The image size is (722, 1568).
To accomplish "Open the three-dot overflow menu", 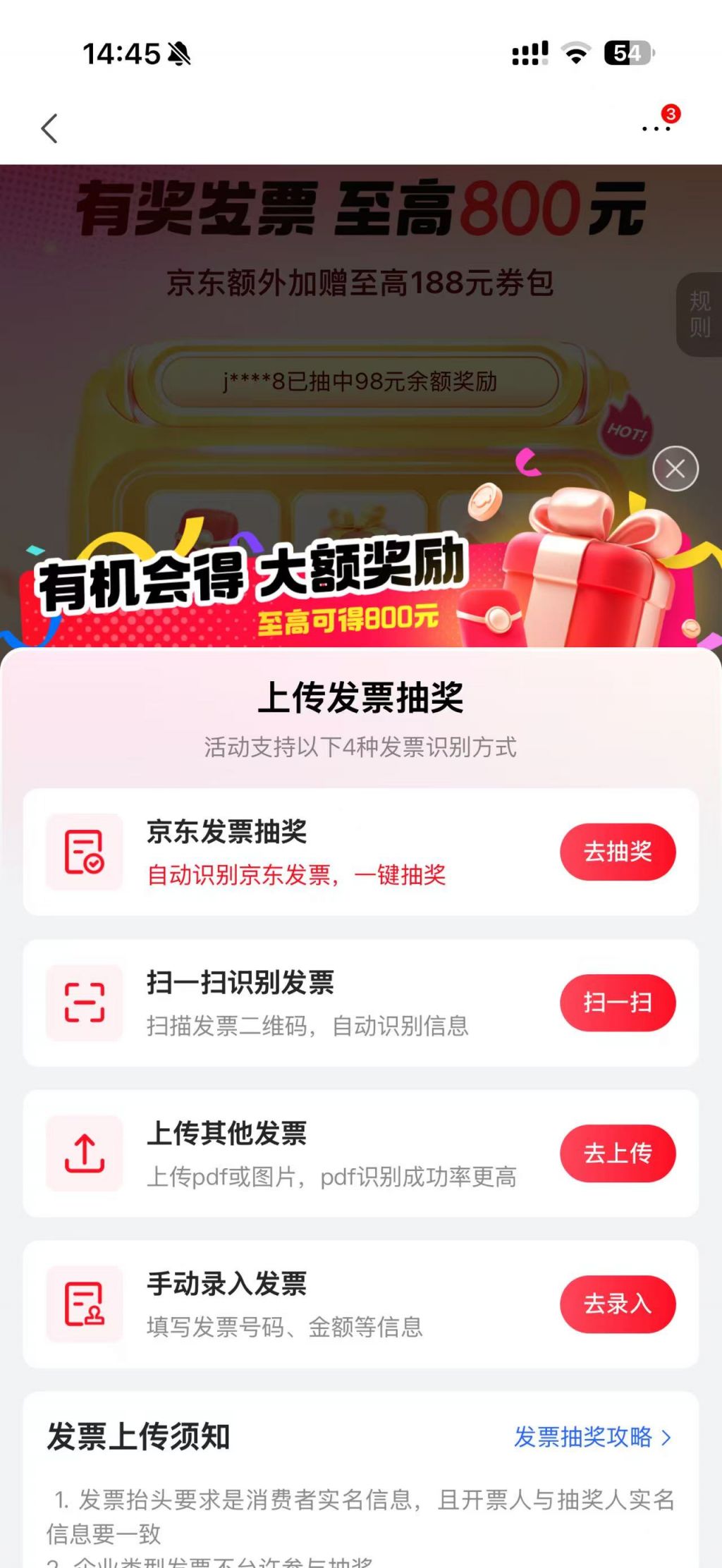I will (656, 128).
